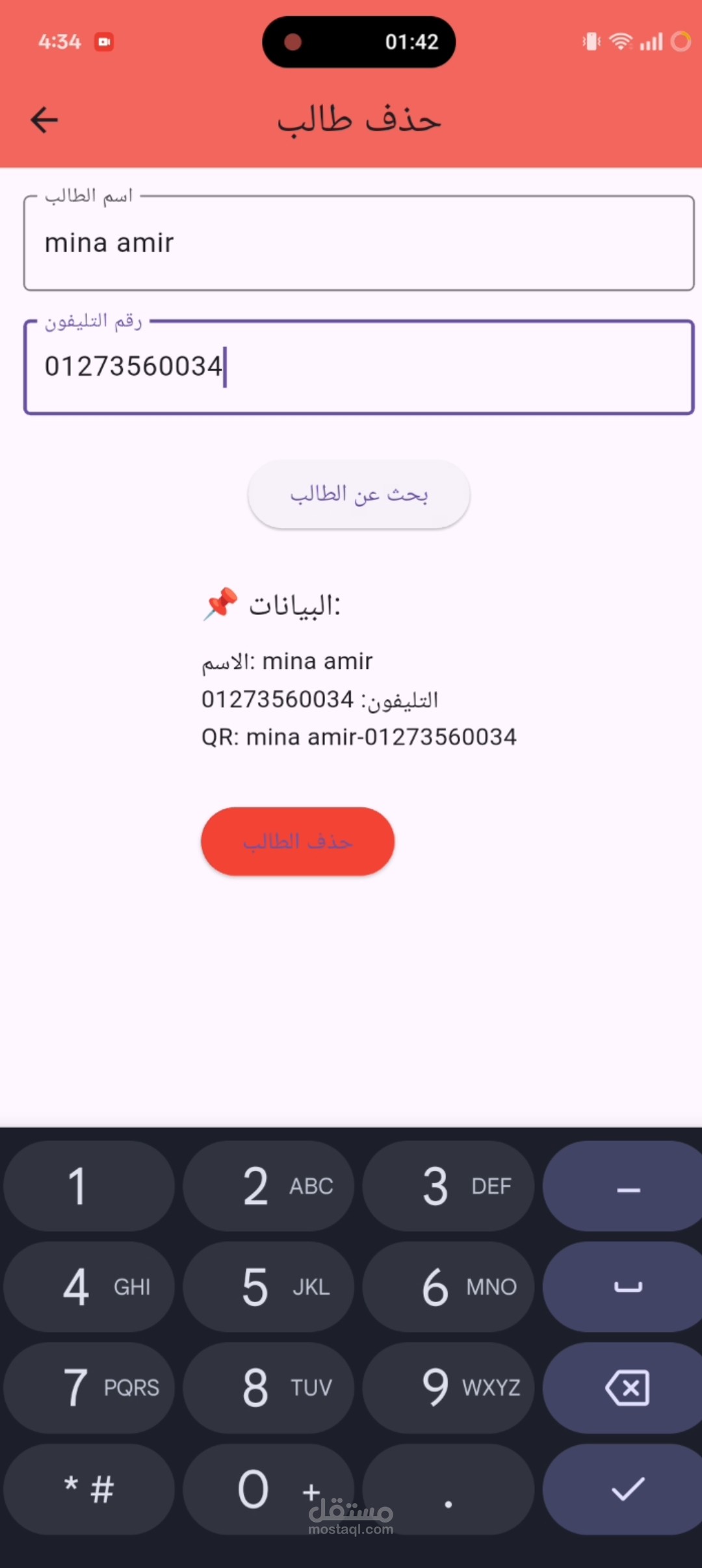Viewport: 702px width, 1568px height.
Task: Type digit 5 on the numeric keypad
Action: (268, 1287)
